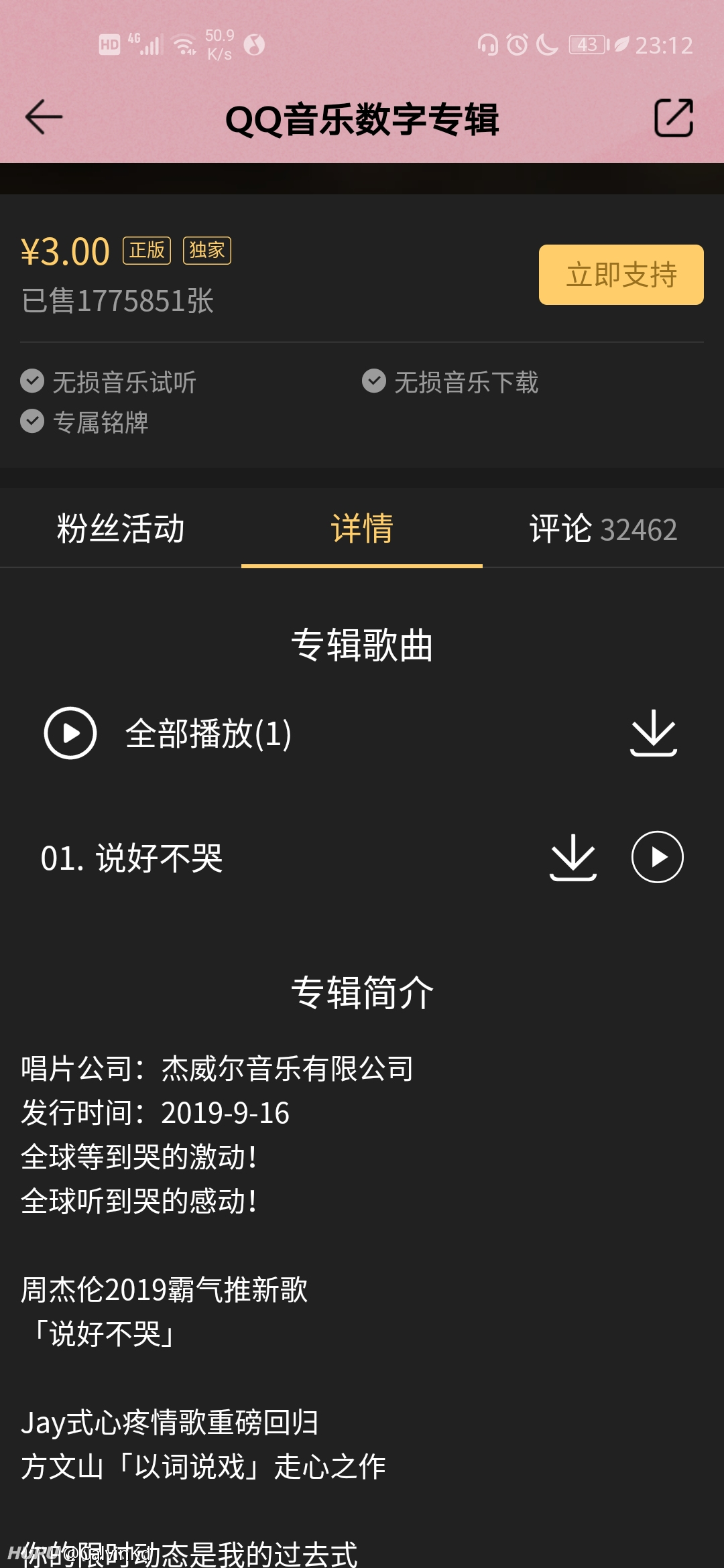724x1568 pixels.
Task: Play the song 说好不哭
Action: (x=658, y=857)
